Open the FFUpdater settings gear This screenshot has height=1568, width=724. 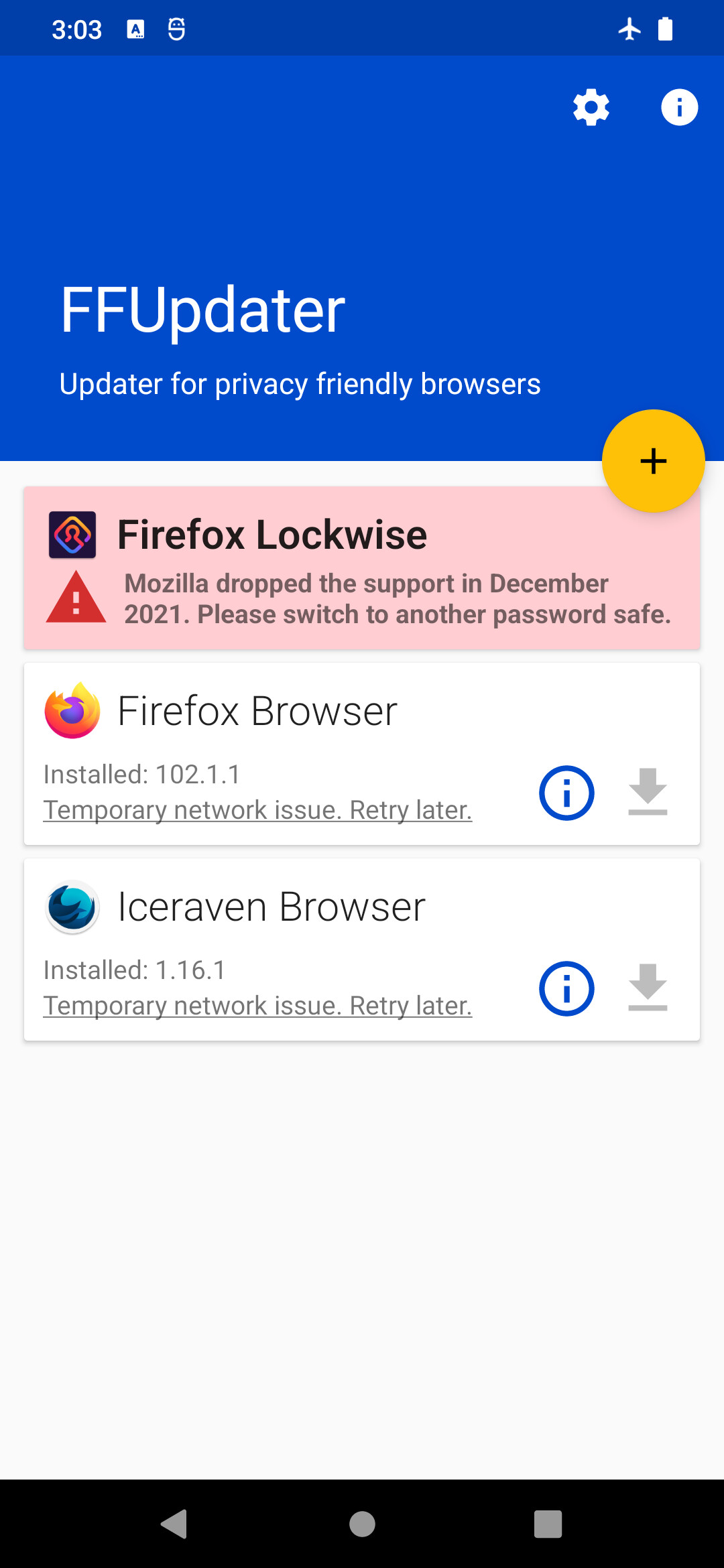click(x=591, y=107)
